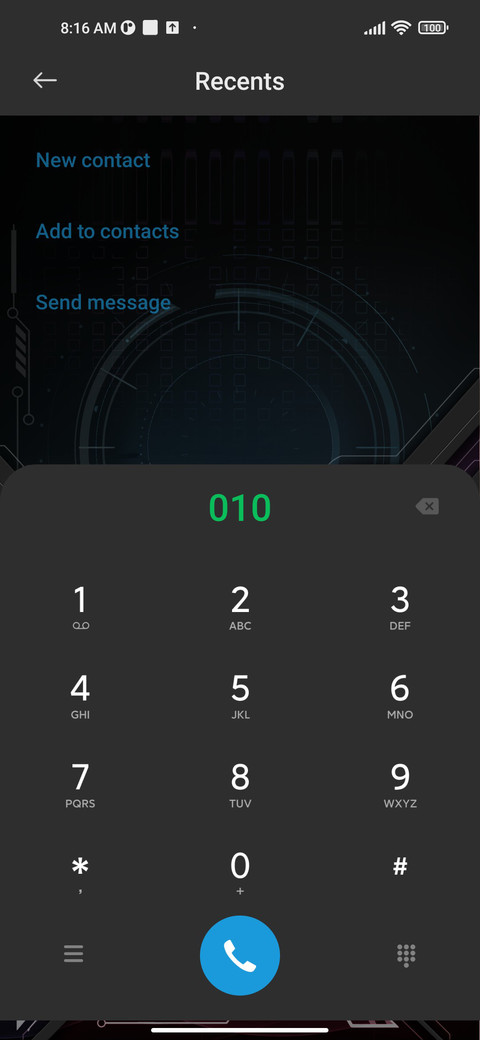Delete last digit with backspace icon
Image resolution: width=480 pixels, height=1040 pixels.
pos(427,507)
